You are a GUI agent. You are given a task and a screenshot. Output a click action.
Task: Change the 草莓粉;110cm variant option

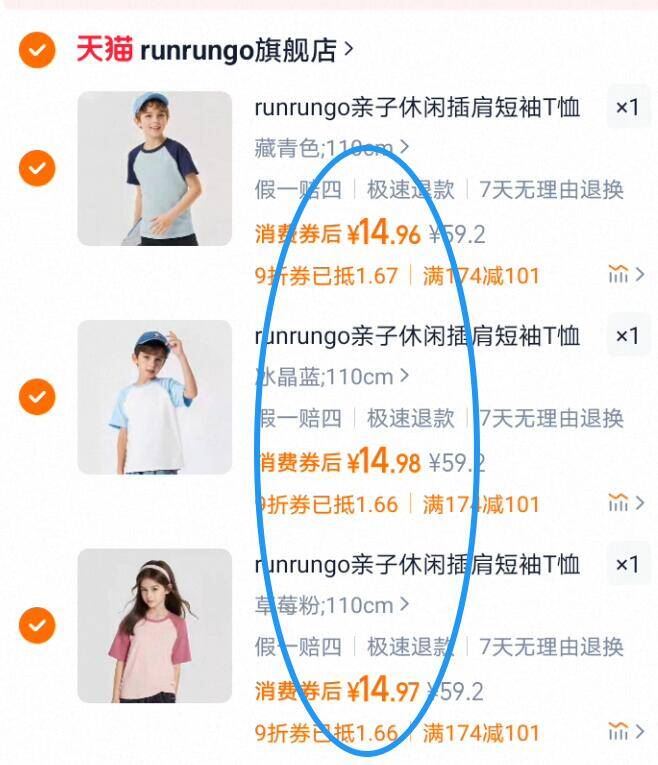click(x=332, y=605)
